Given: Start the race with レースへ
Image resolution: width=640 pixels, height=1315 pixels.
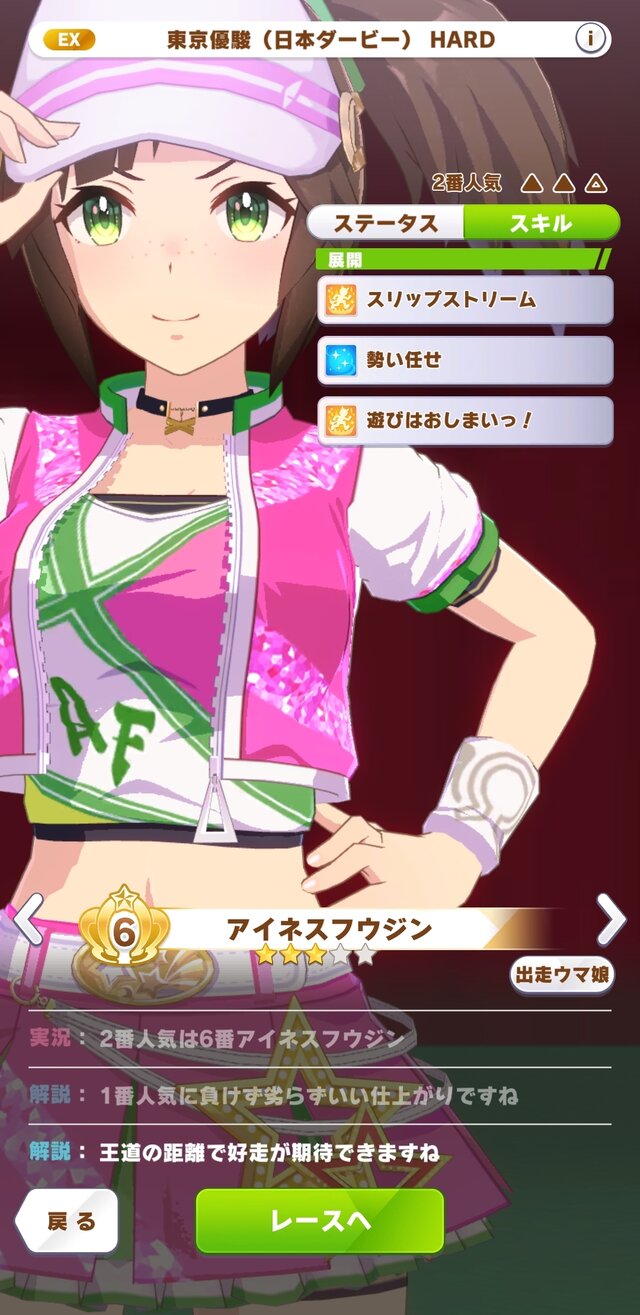Looking at the screenshot, I should point(319,1221).
